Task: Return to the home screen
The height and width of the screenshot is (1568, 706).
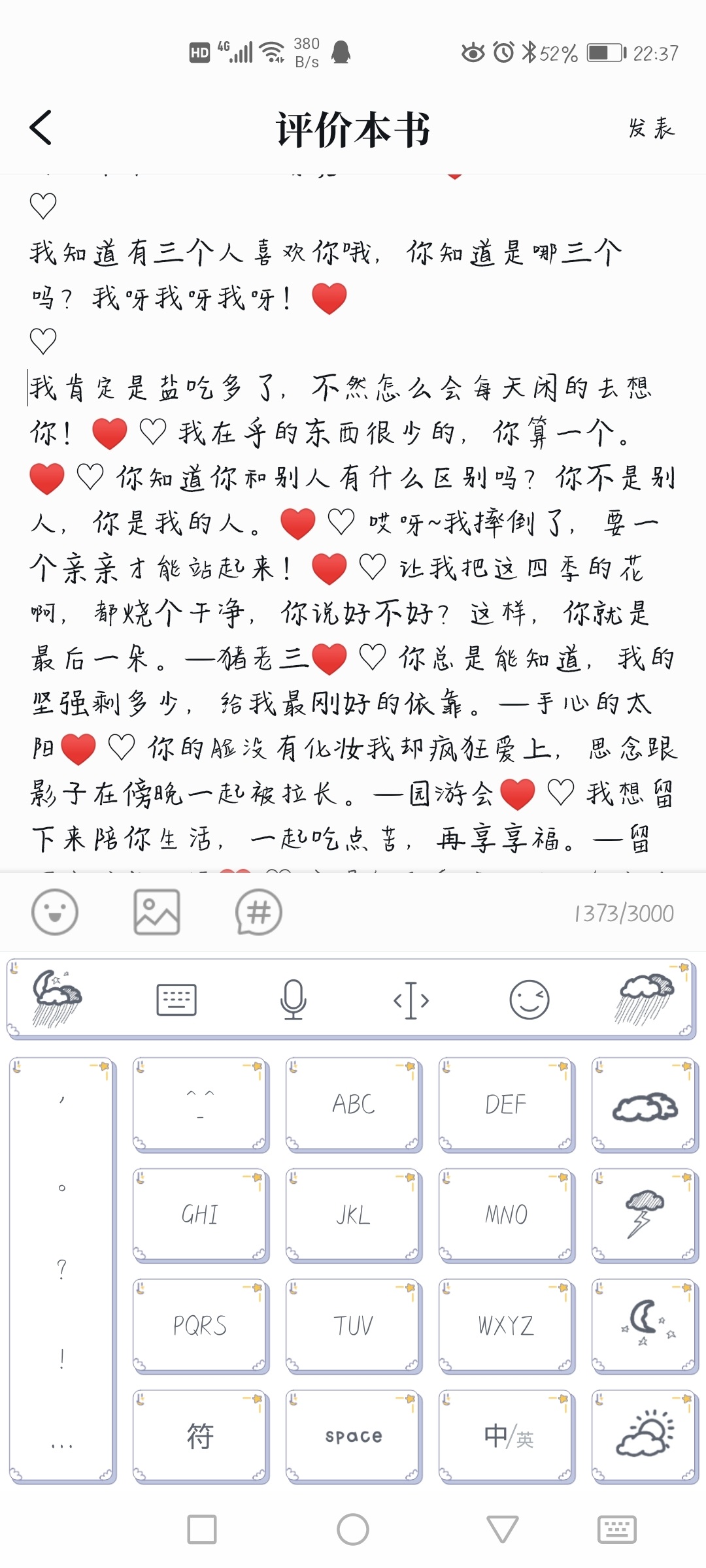Action: [353, 1529]
